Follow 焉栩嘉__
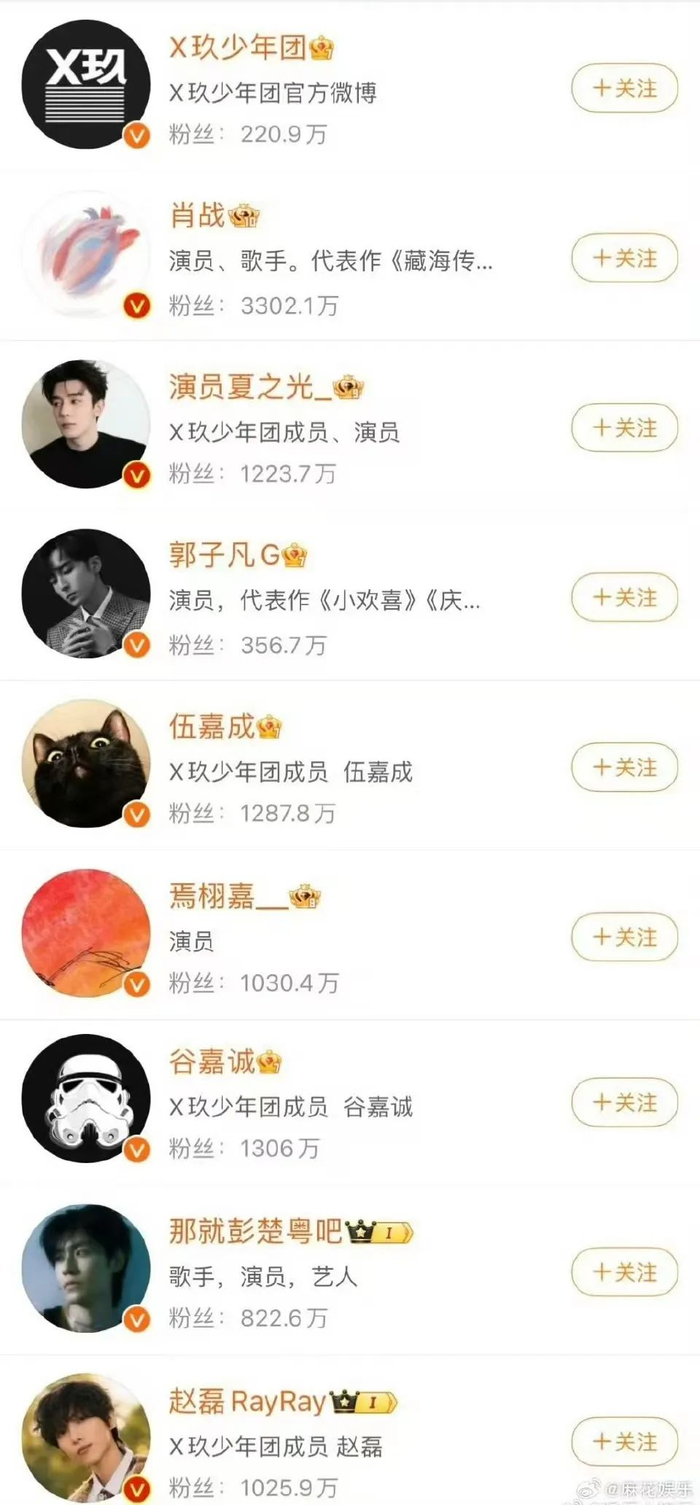 [x=625, y=938]
